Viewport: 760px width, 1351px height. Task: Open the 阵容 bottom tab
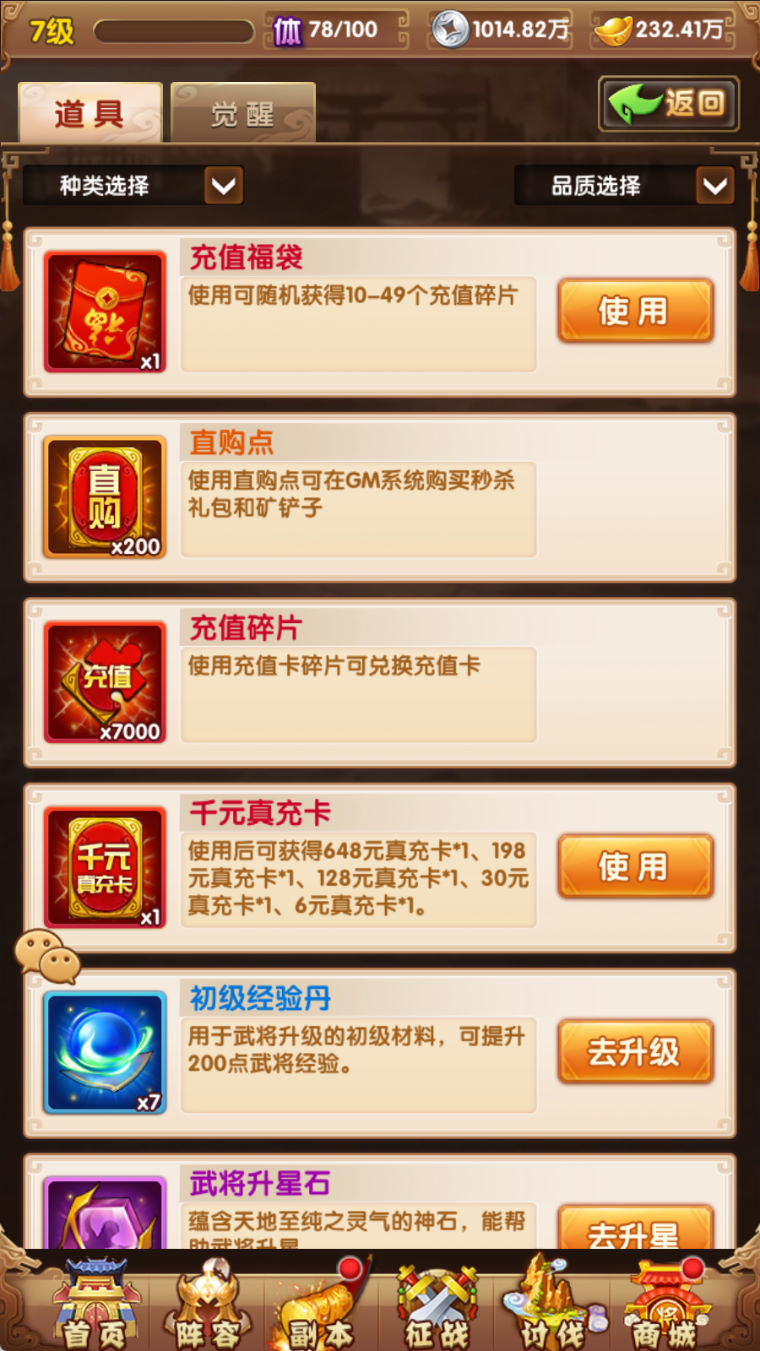(207, 1305)
